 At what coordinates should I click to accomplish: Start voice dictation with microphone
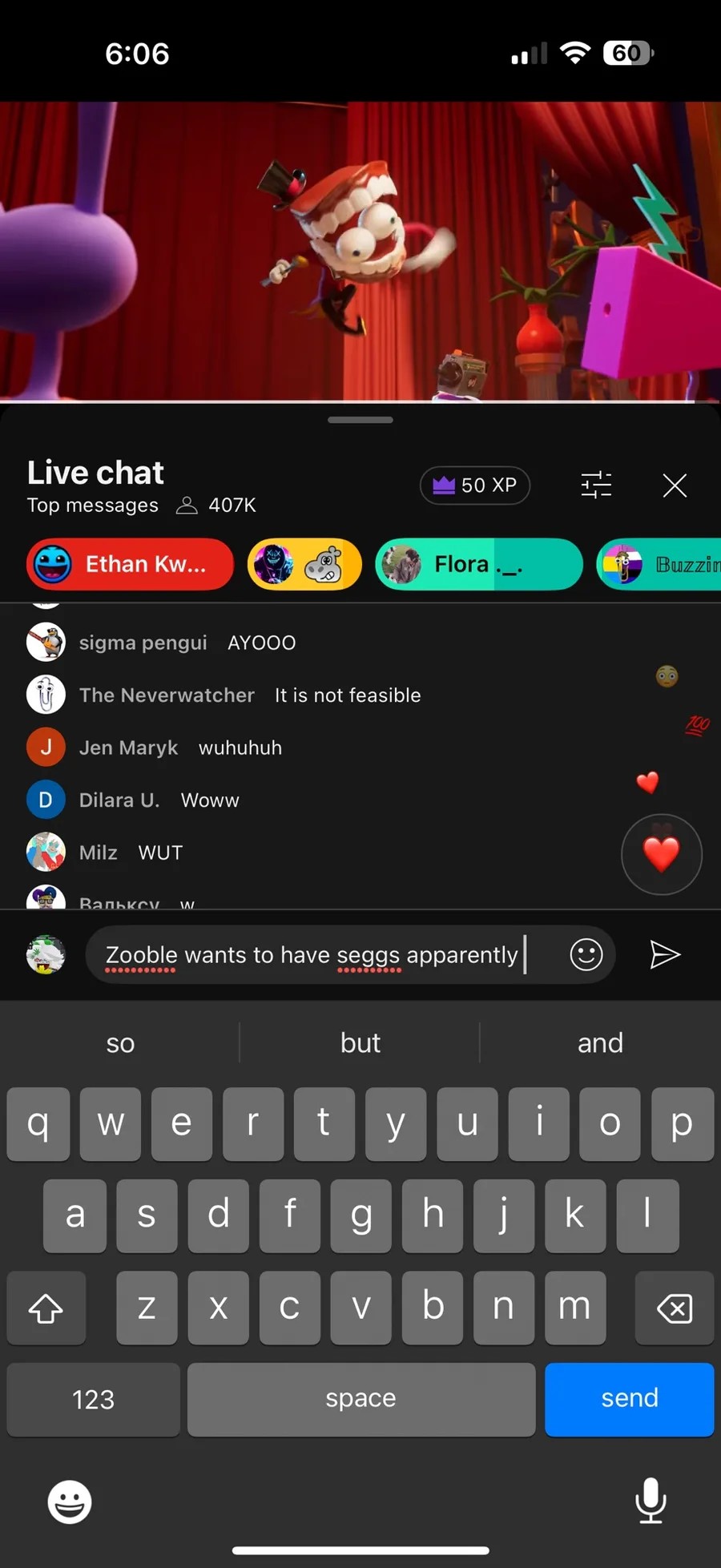(x=651, y=1500)
